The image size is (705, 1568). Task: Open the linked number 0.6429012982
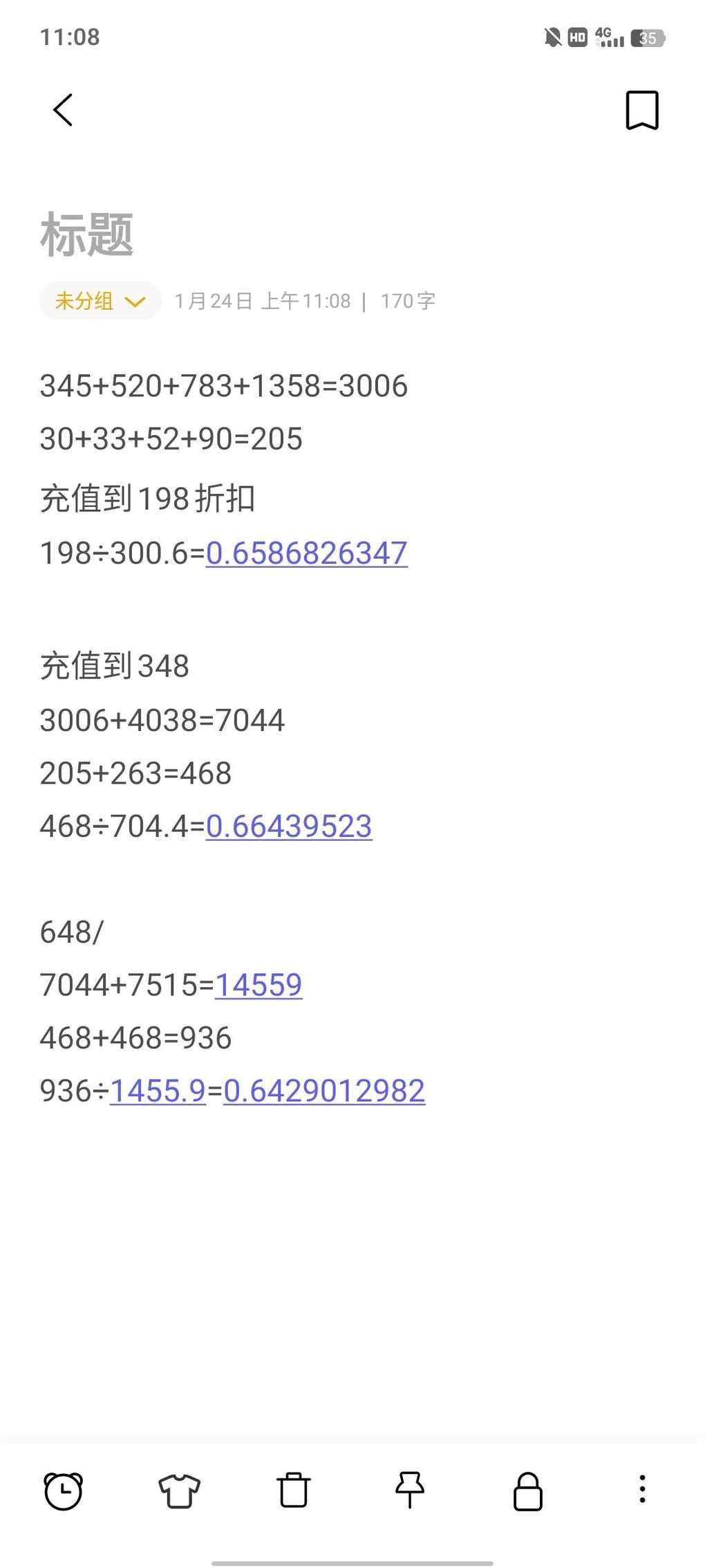[324, 1091]
